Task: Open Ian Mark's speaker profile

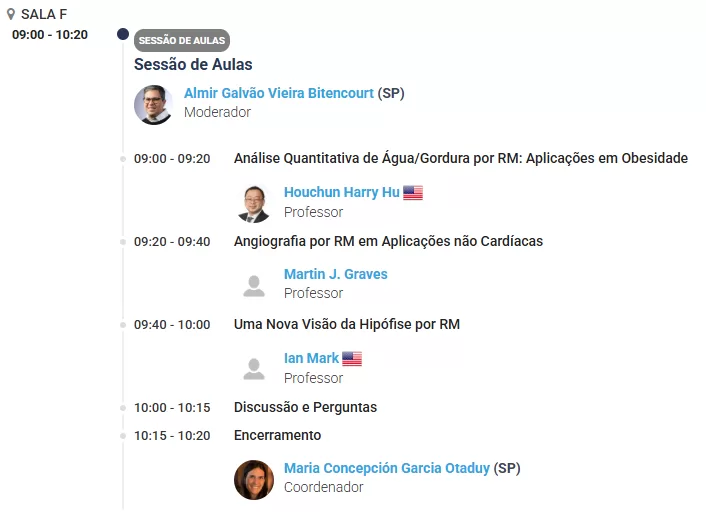Action: 311,358
